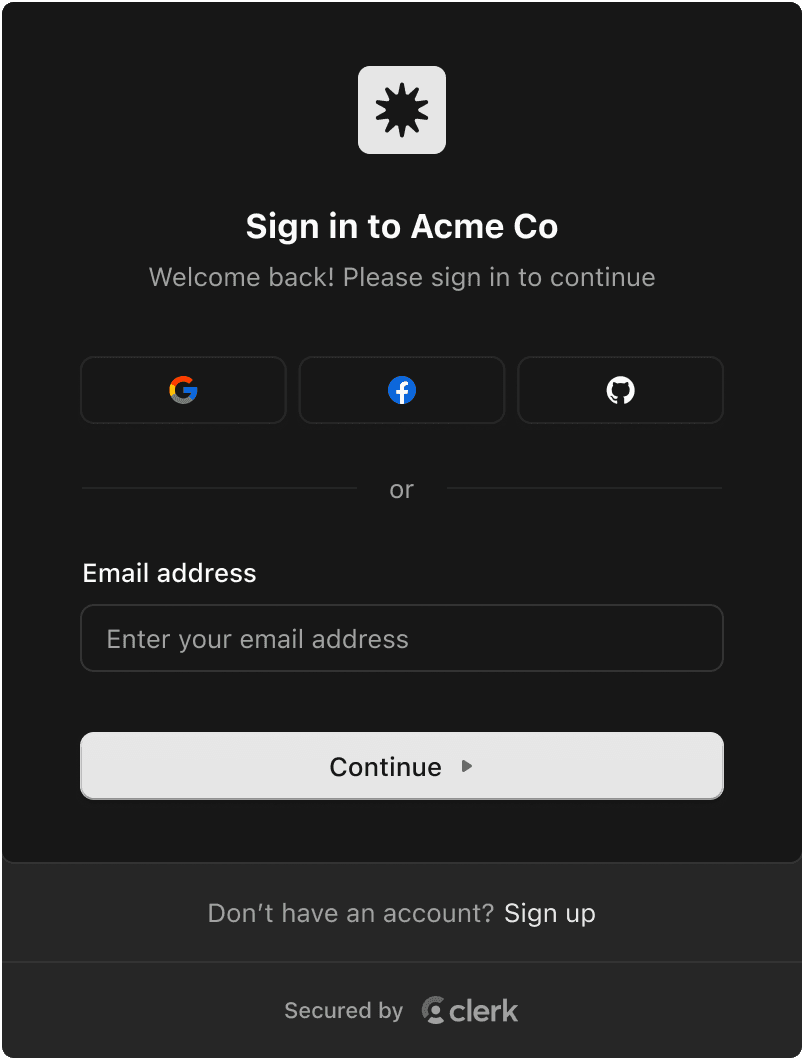Viewport: 804px width, 1060px height.
Task: Focus the Enter your email address box
Action: pyautogui.click(x=401, y=638)
